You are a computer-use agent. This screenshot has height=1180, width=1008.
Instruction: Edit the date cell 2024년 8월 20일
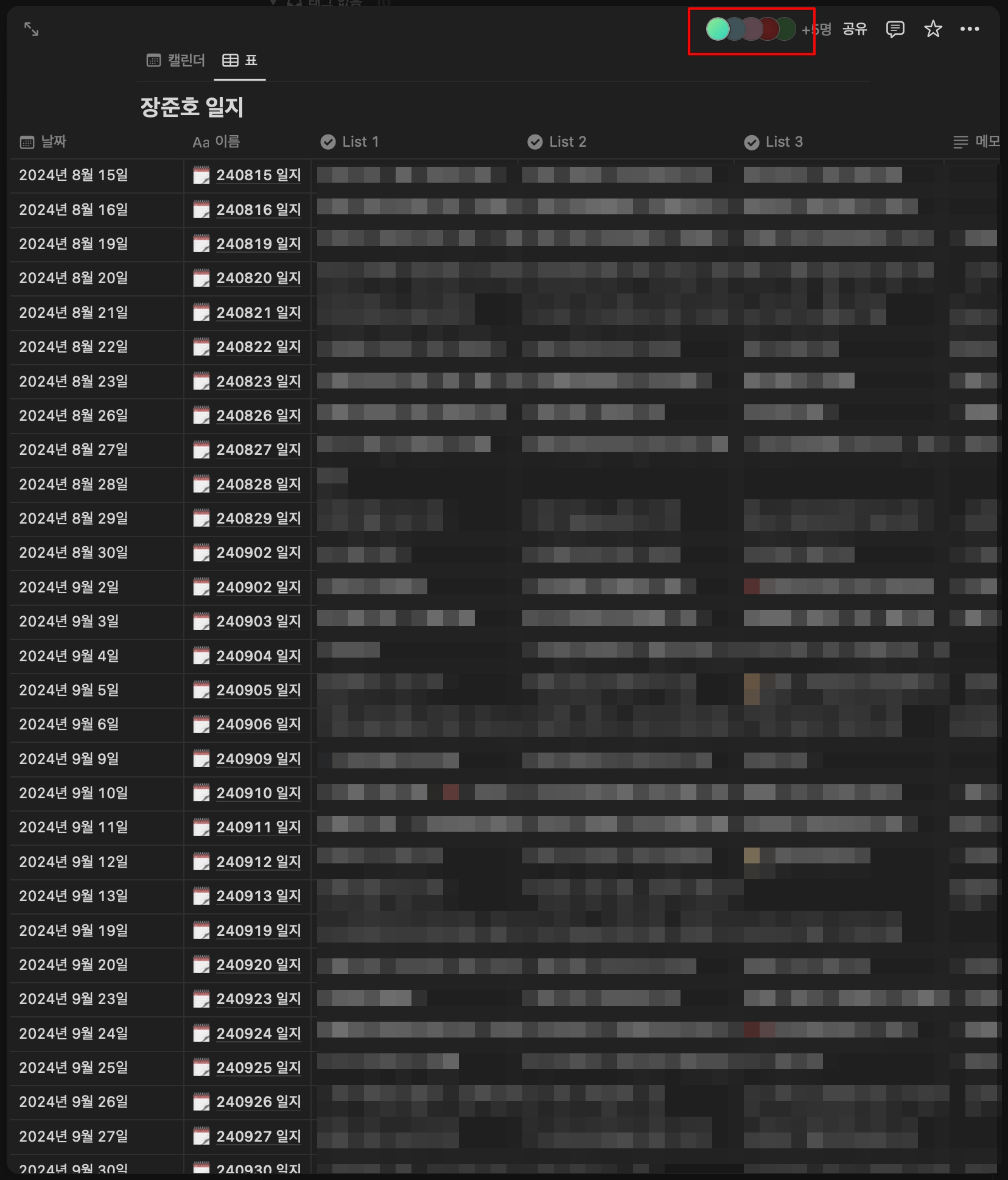tap(73, 278)
